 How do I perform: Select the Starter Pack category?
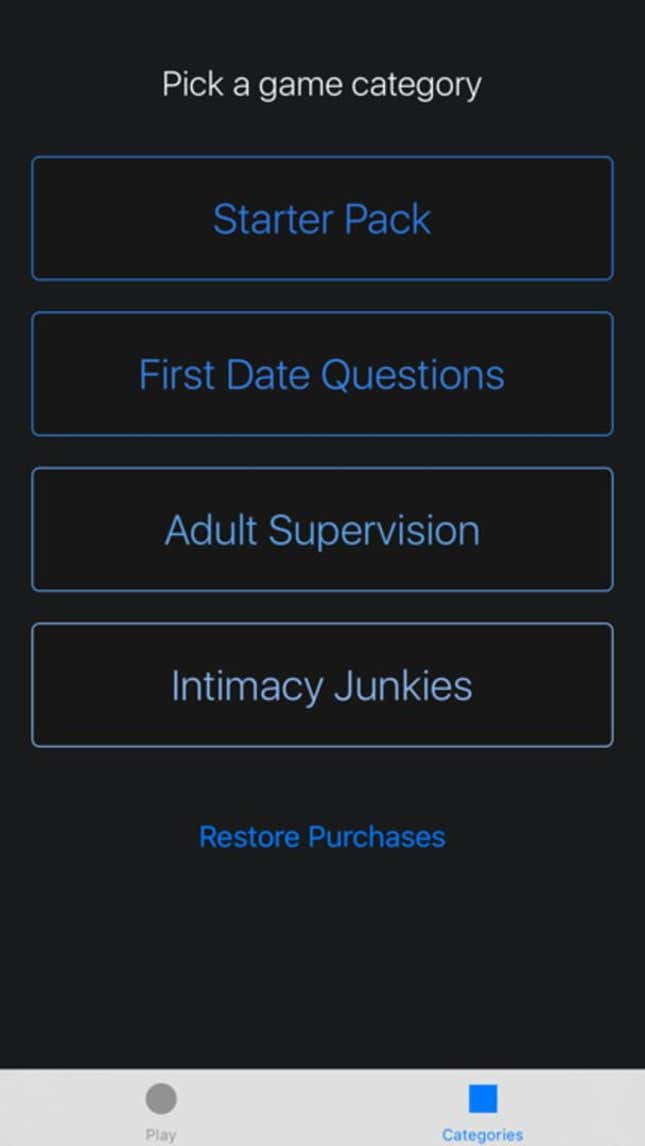pyautogui.click(x=322, y=219)
